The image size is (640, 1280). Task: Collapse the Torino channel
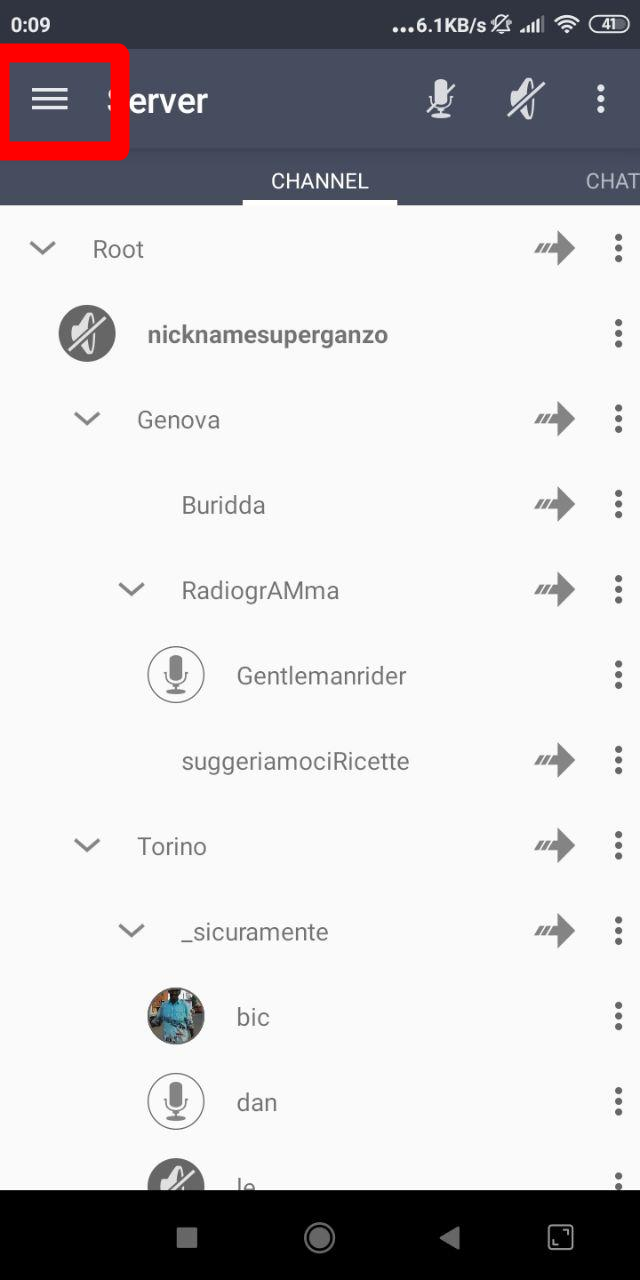[x=88, y=846]
